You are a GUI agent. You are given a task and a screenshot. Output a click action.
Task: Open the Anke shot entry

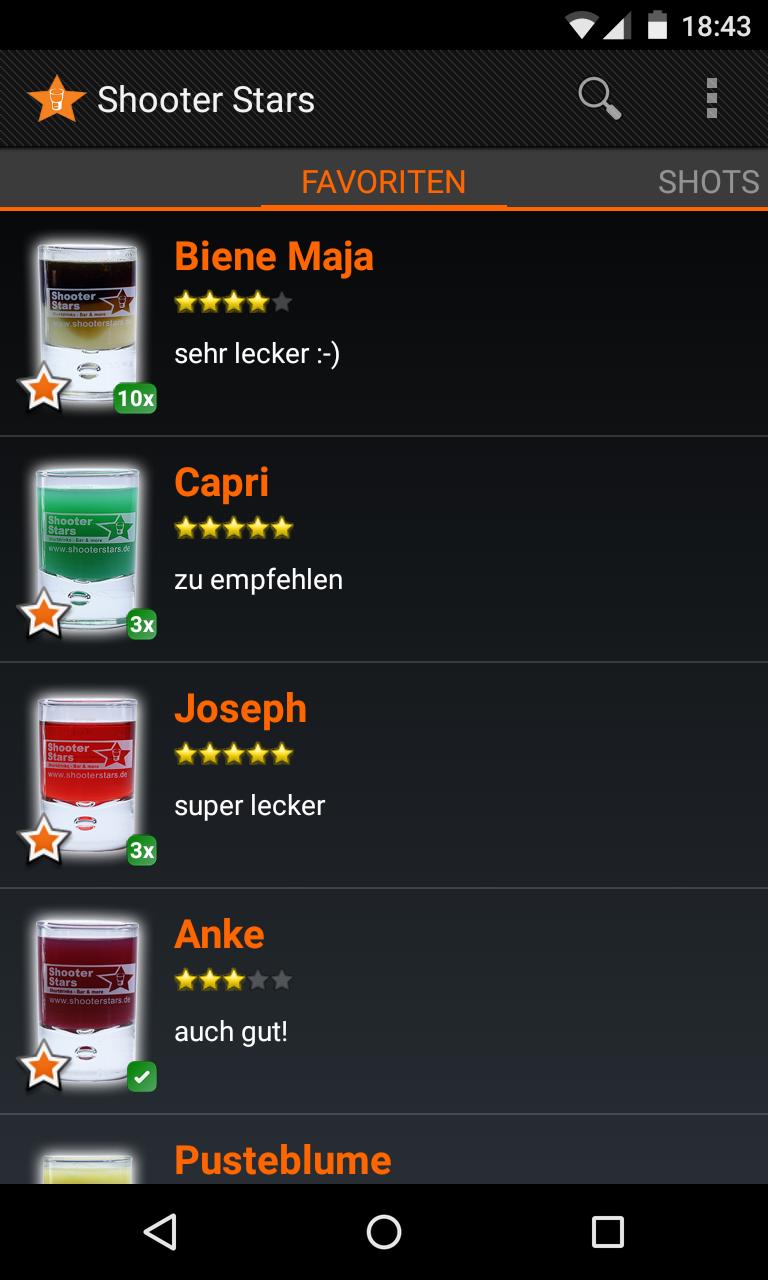pyautogui.click(x=384, y=1001)
